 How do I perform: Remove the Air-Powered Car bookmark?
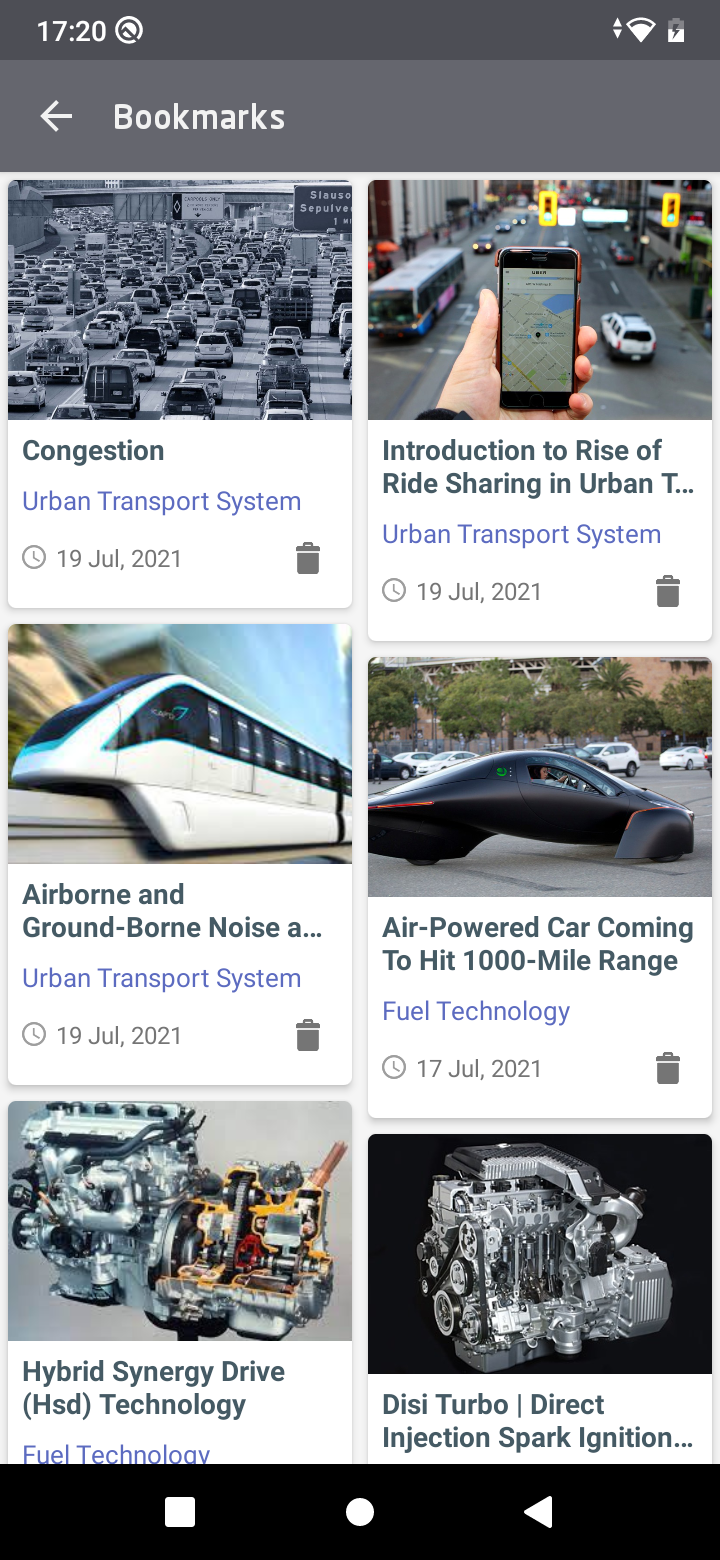[x=668, y=1068]
